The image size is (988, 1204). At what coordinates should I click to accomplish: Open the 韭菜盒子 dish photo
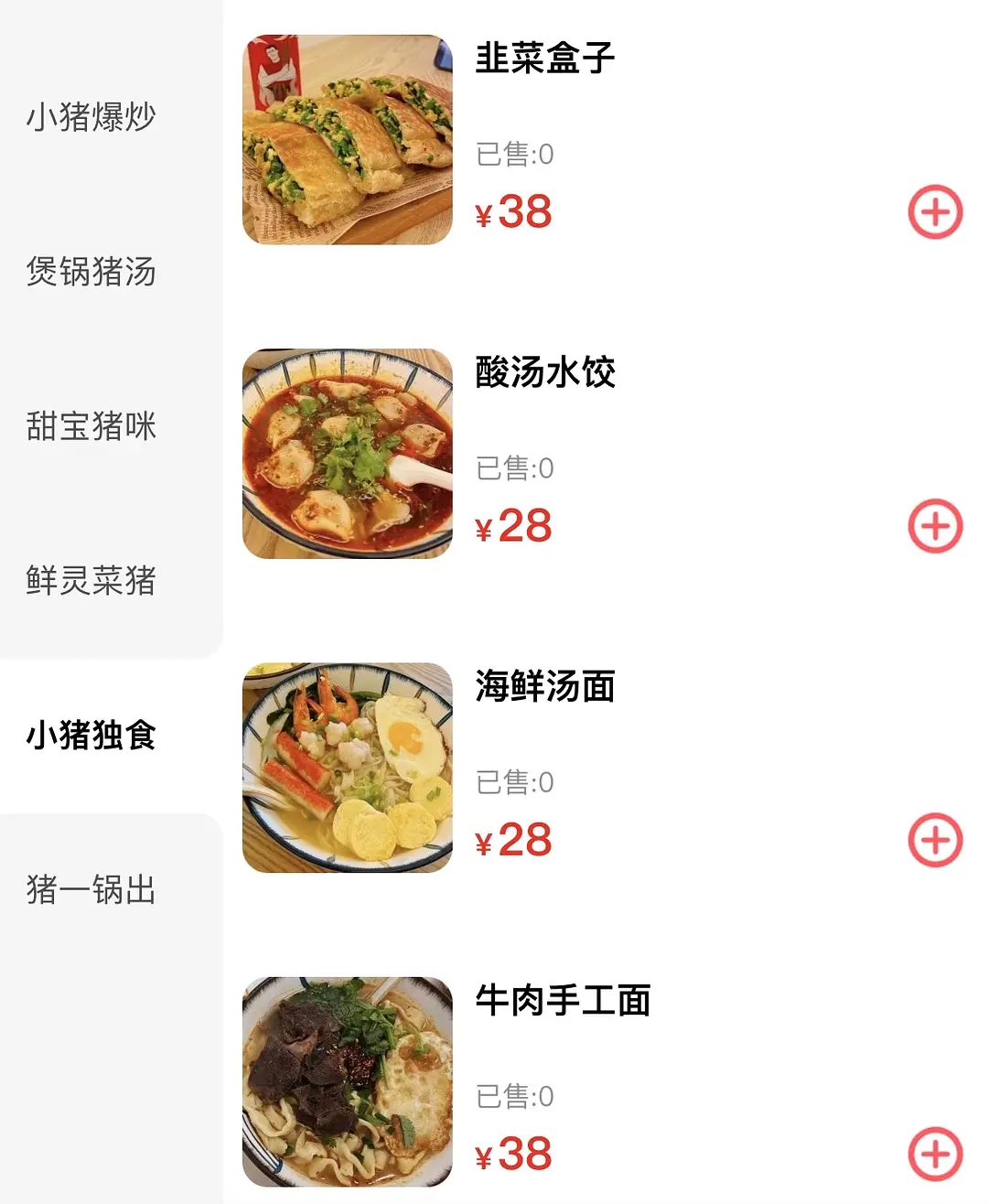(x=348, y=140)
